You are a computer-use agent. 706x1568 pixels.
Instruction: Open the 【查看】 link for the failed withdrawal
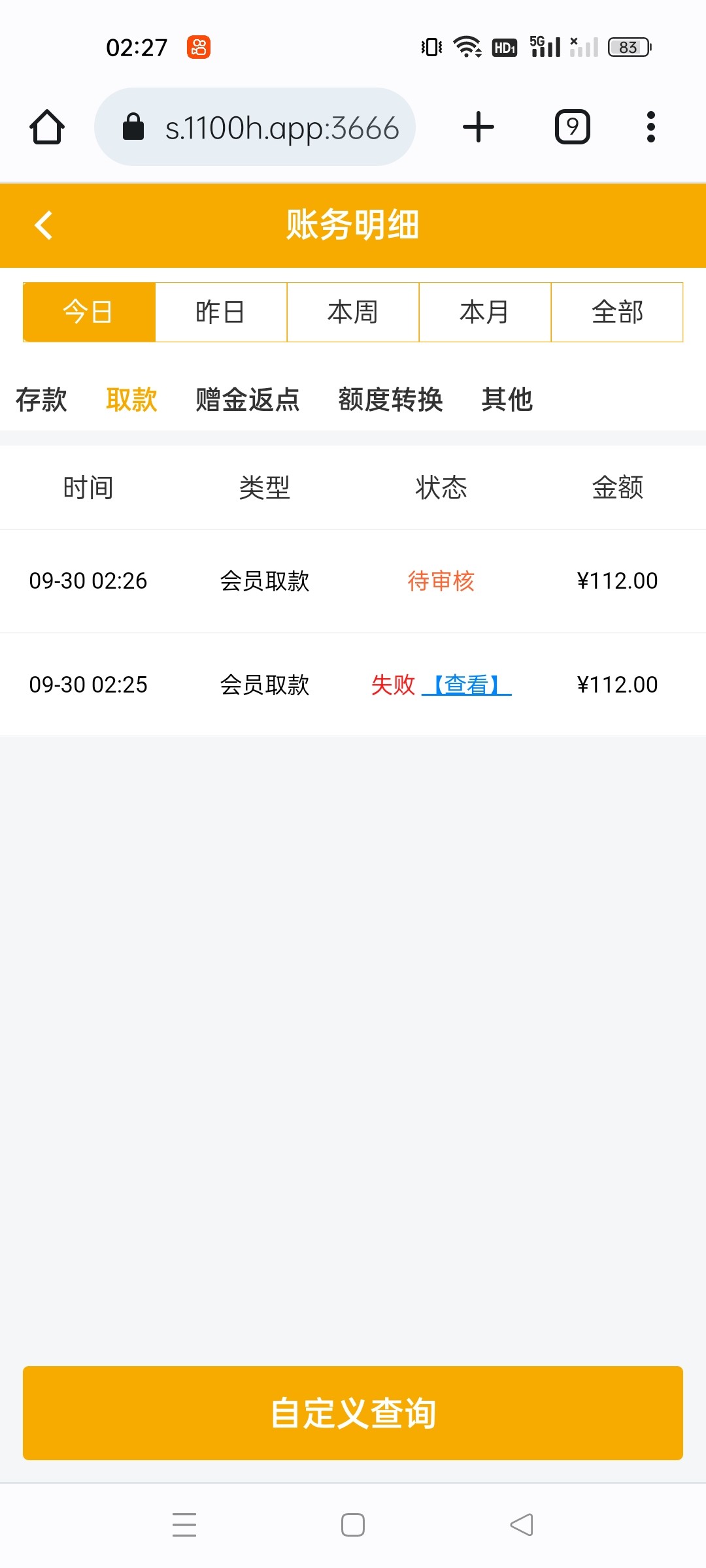[x=467, y=685]
